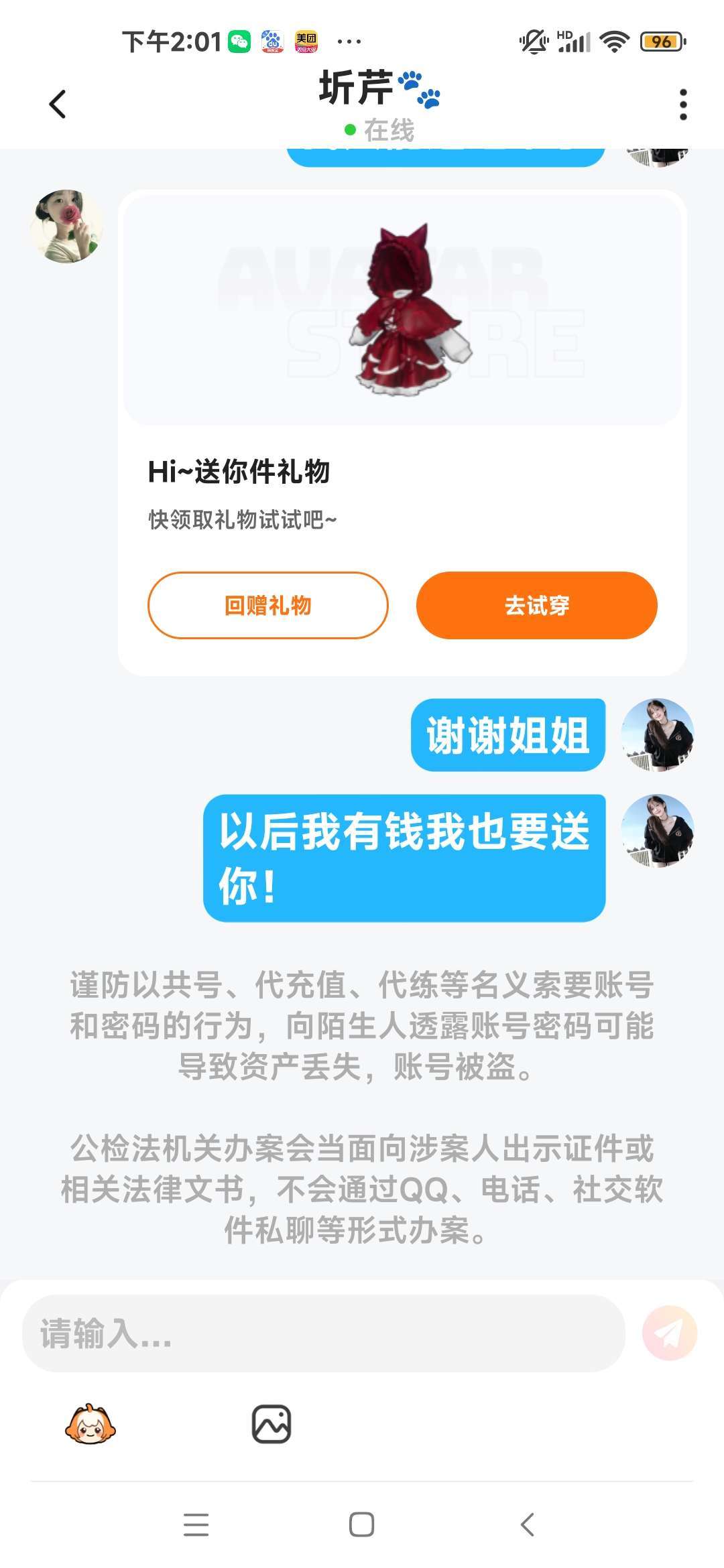Go to the system home screen

click(361, 1524)
